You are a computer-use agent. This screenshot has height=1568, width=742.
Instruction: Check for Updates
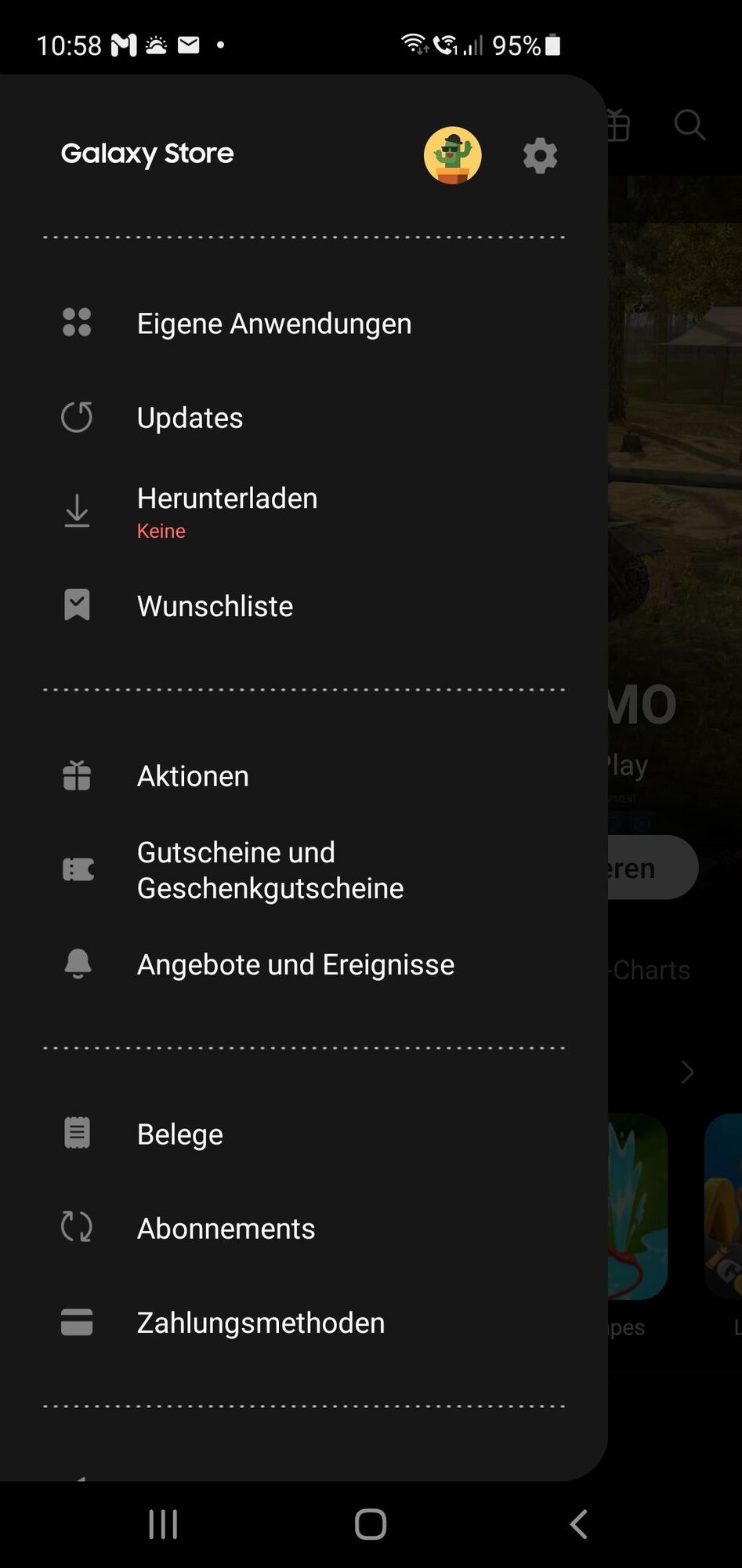click(190, 418)
